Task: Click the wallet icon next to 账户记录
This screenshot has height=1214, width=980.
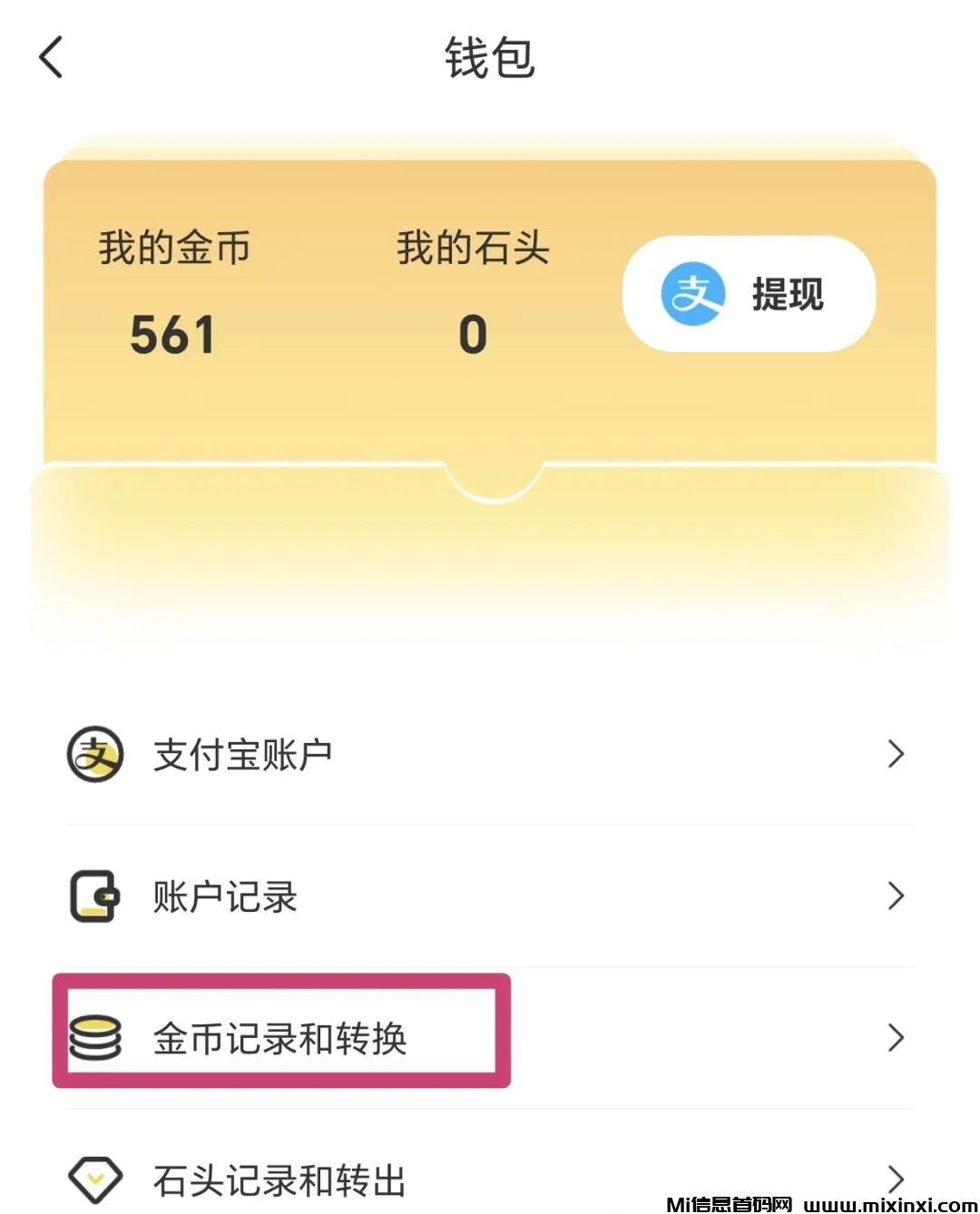Action: pyautogui.click(x=96, y=896)
